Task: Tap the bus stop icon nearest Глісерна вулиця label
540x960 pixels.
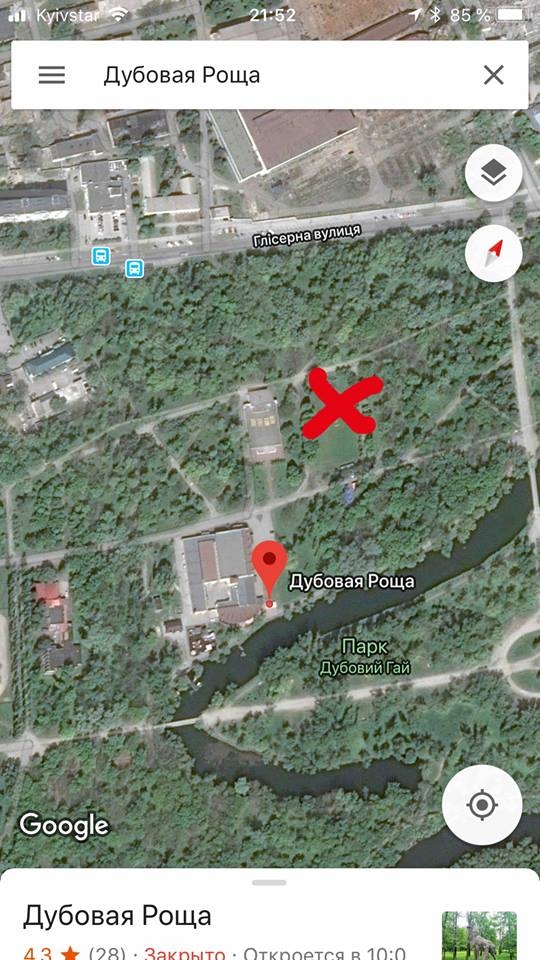Action: tap(135, 268)
